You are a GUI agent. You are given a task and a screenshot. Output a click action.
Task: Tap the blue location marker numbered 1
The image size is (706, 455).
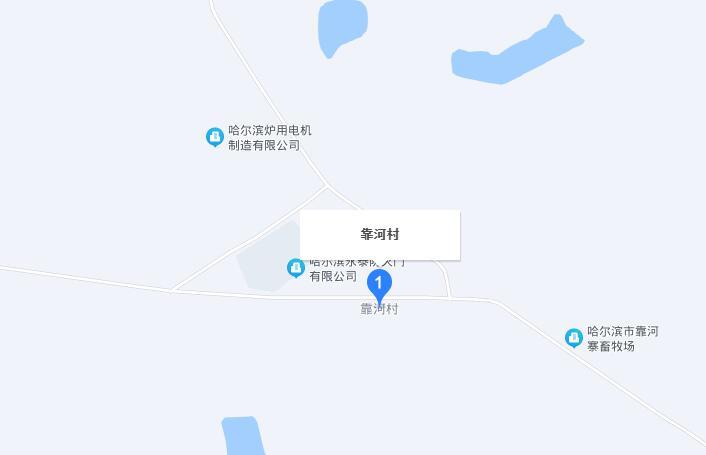pos(379,285)
